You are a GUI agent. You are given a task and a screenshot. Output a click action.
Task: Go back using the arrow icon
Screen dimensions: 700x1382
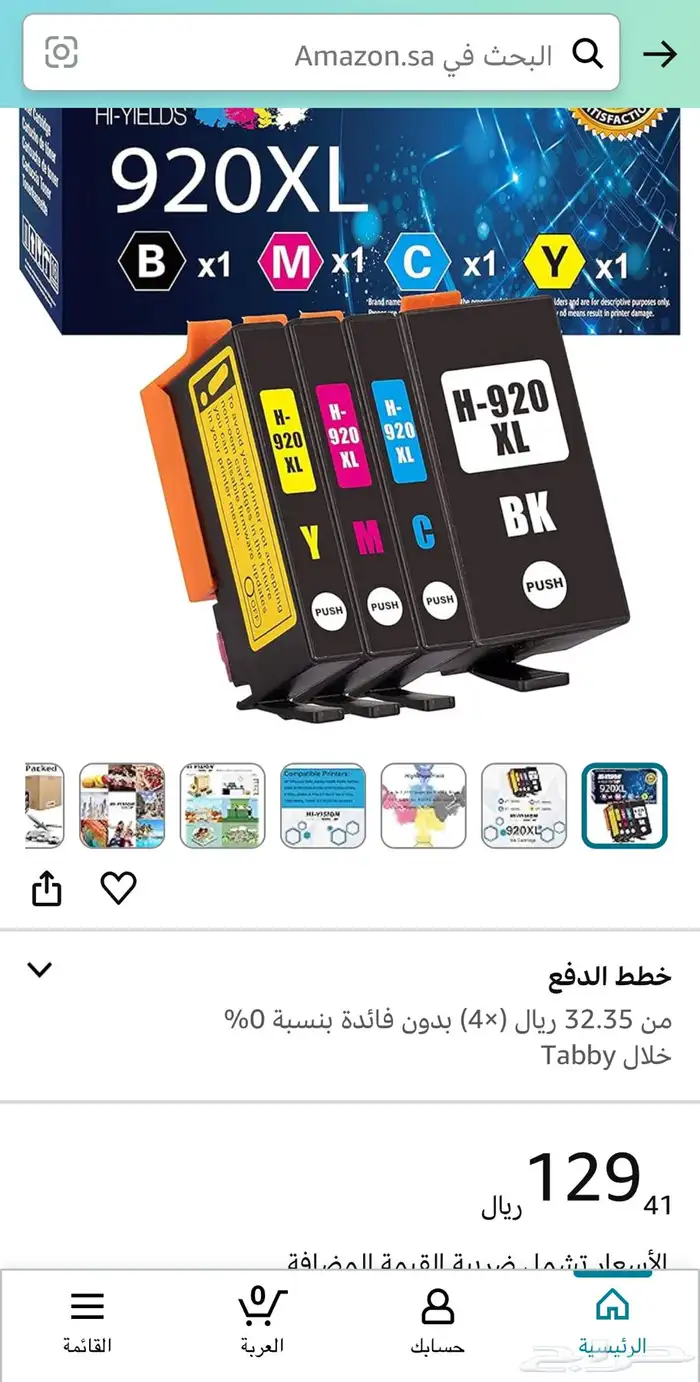(660, 54)
